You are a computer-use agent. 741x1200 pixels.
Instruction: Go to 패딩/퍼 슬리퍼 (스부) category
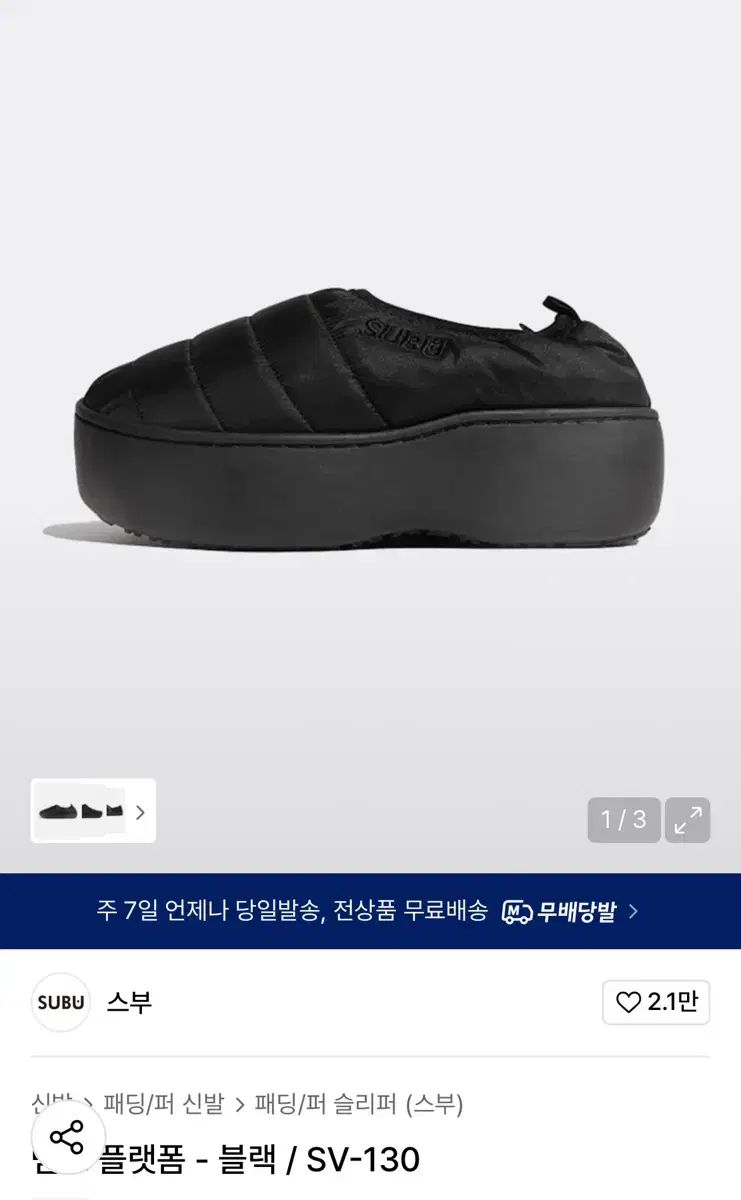tap(359, 1104)
